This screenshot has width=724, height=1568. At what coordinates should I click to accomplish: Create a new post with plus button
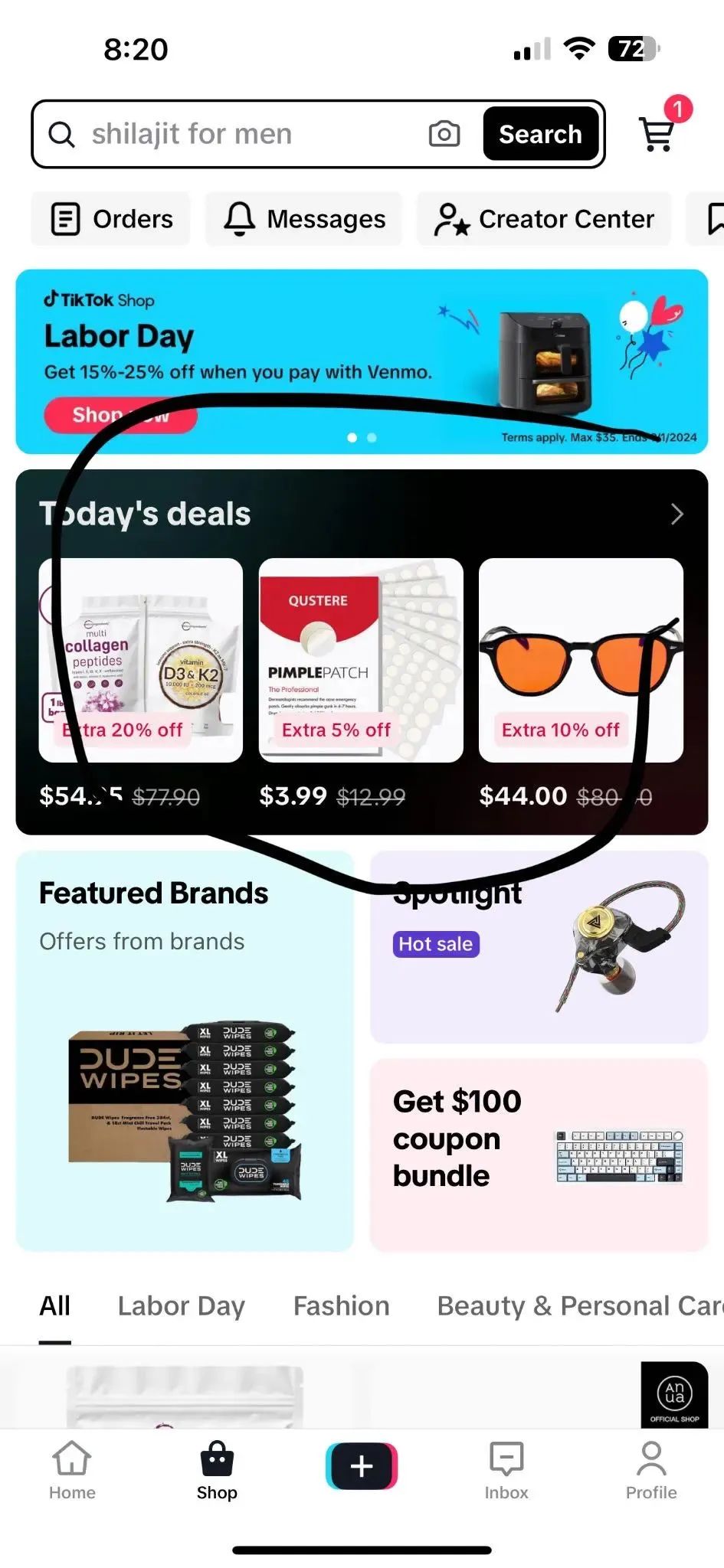click(x=362, y=1466)
